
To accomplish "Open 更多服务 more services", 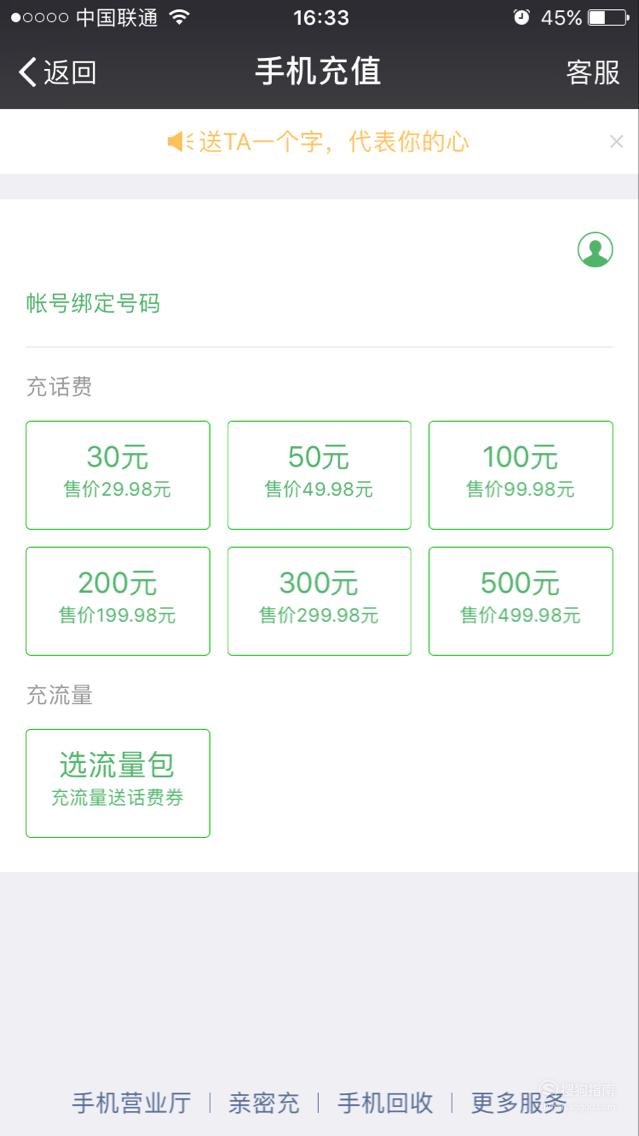I will tap(519, 1103).
